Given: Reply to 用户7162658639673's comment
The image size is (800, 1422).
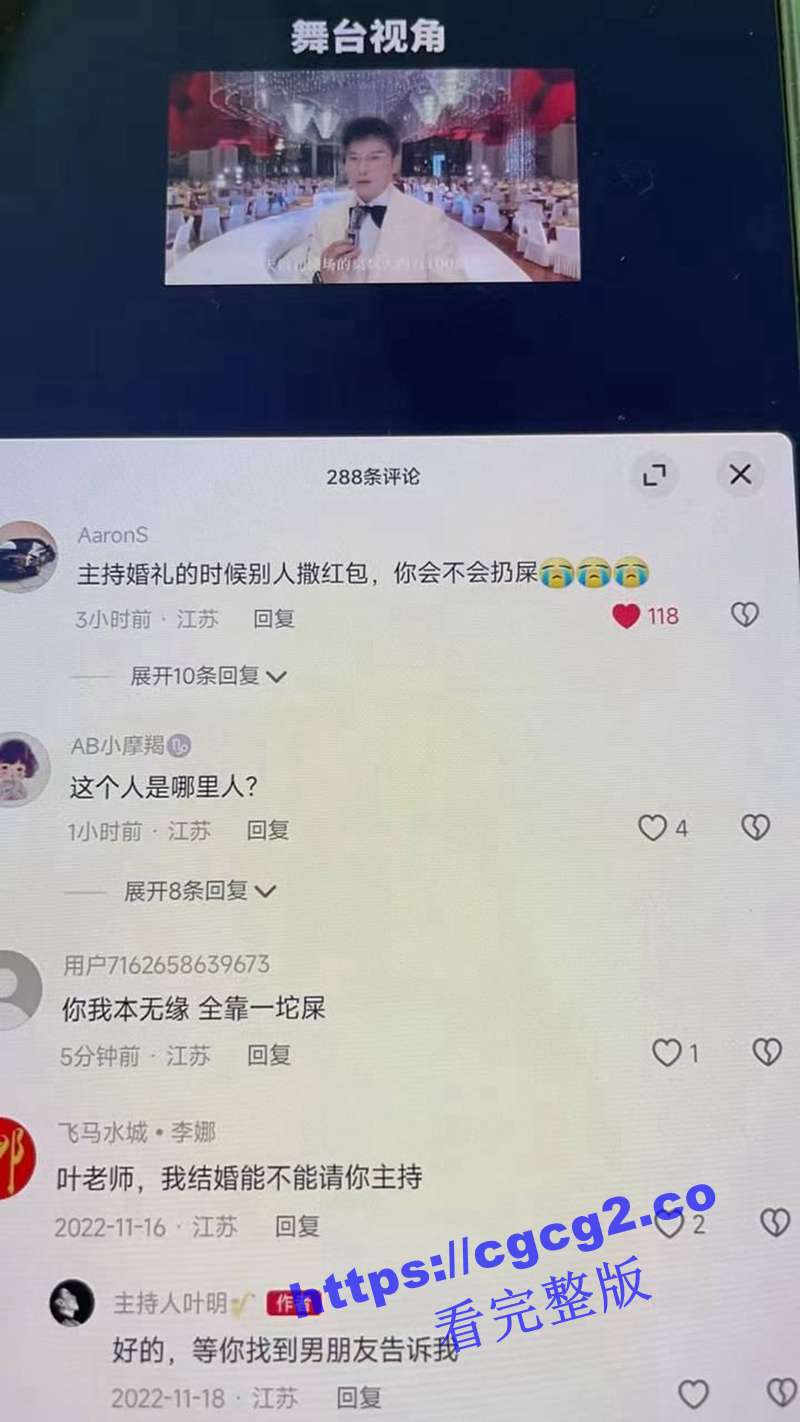Looking at the screenshot, I should [268, 1055].
